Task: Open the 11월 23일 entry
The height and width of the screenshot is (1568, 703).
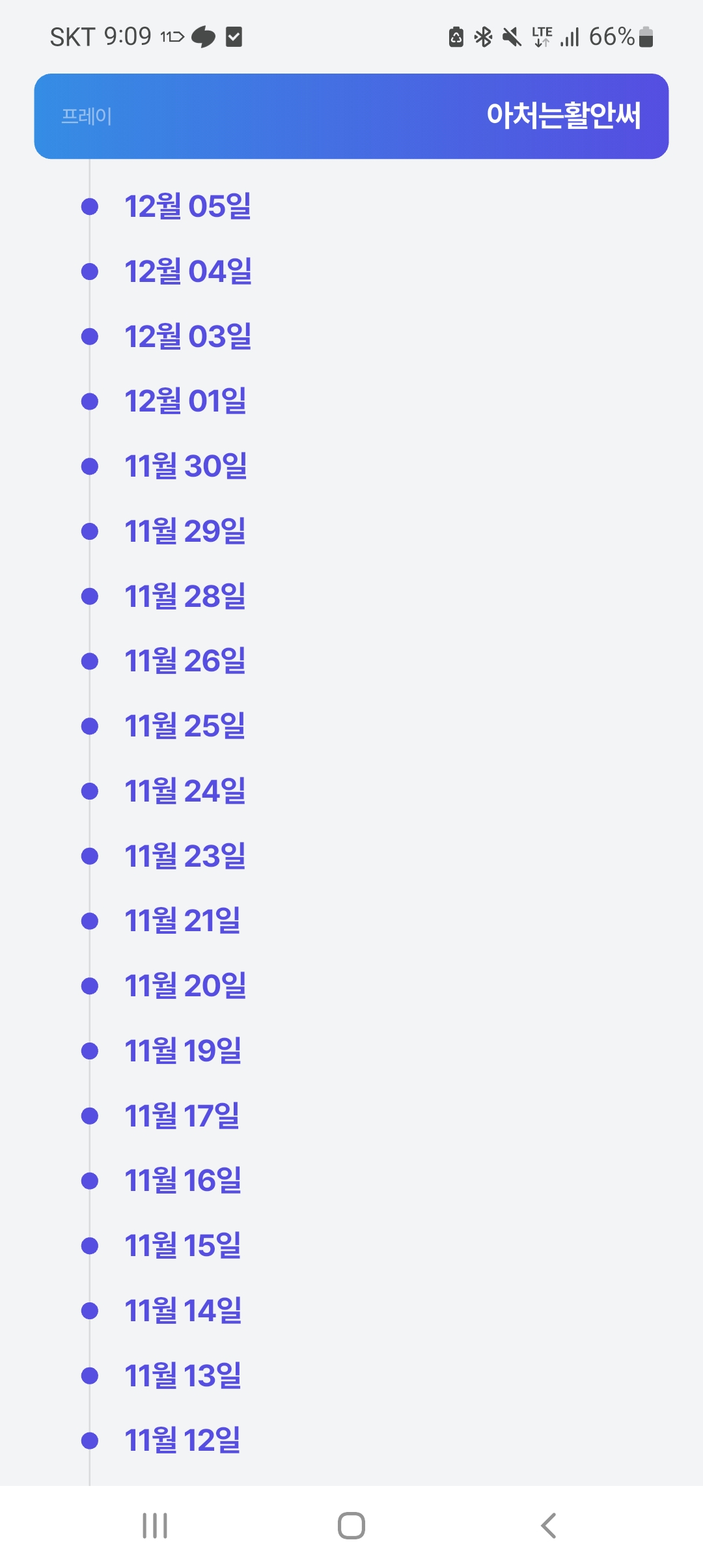Action: [x=185, y=856]
